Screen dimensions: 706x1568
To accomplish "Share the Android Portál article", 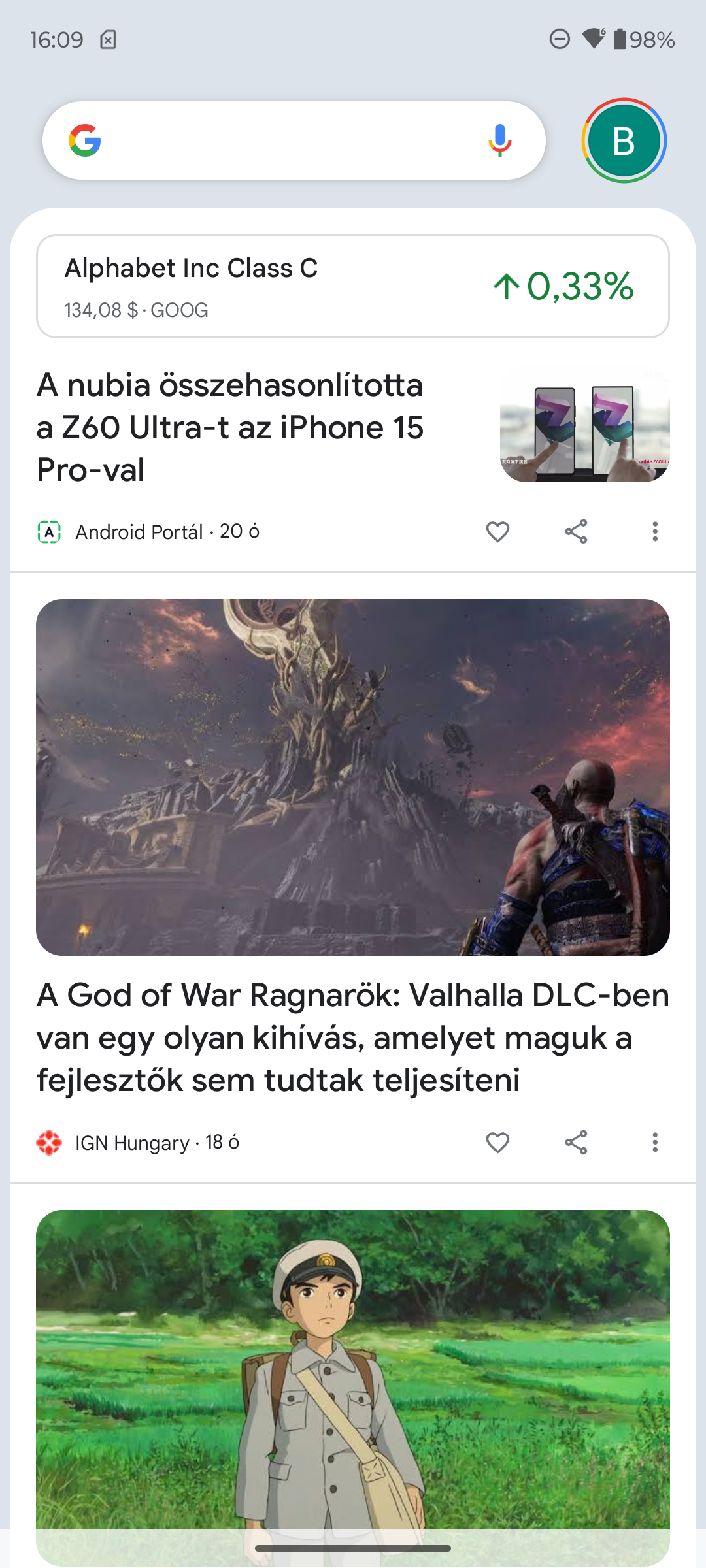I will click(x=576, y=532).
